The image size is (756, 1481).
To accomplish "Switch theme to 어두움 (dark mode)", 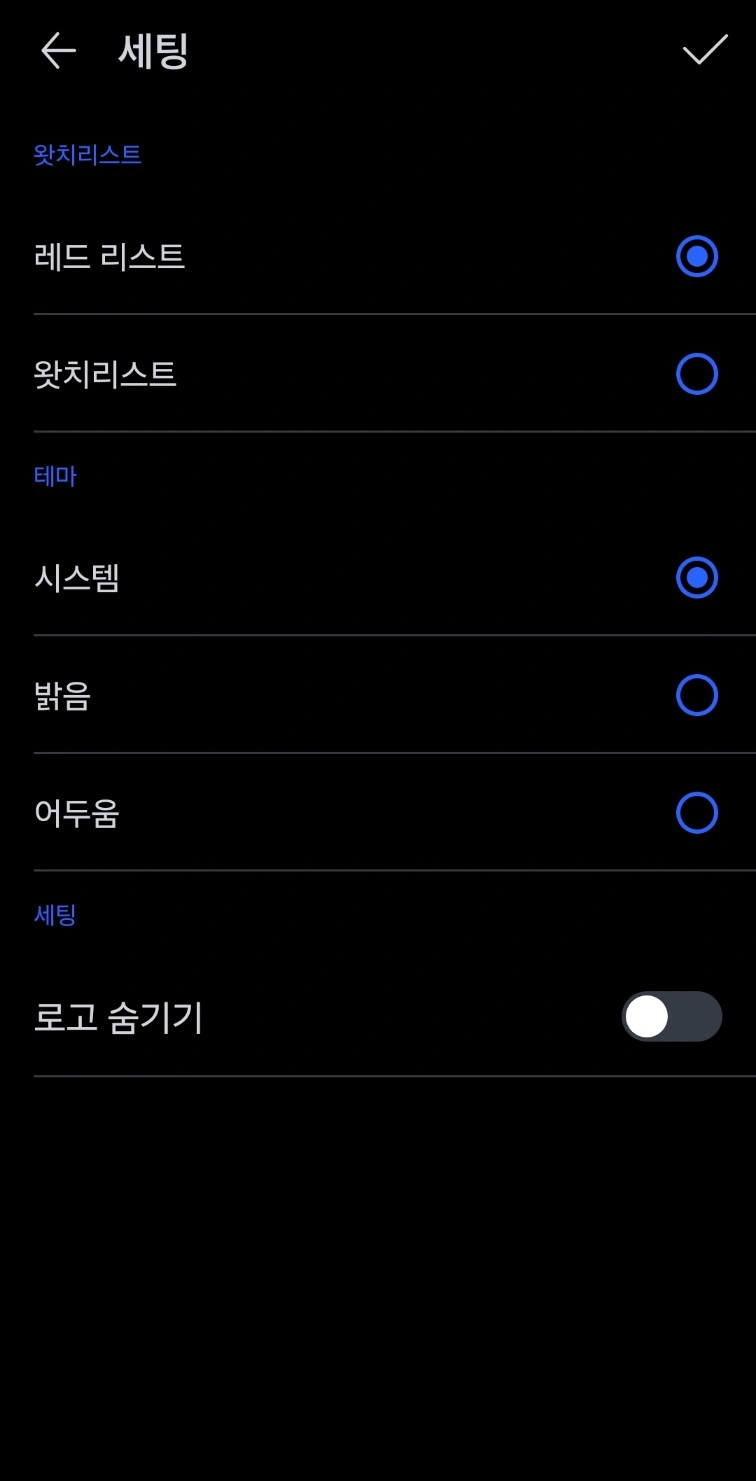I will (697, 812).
